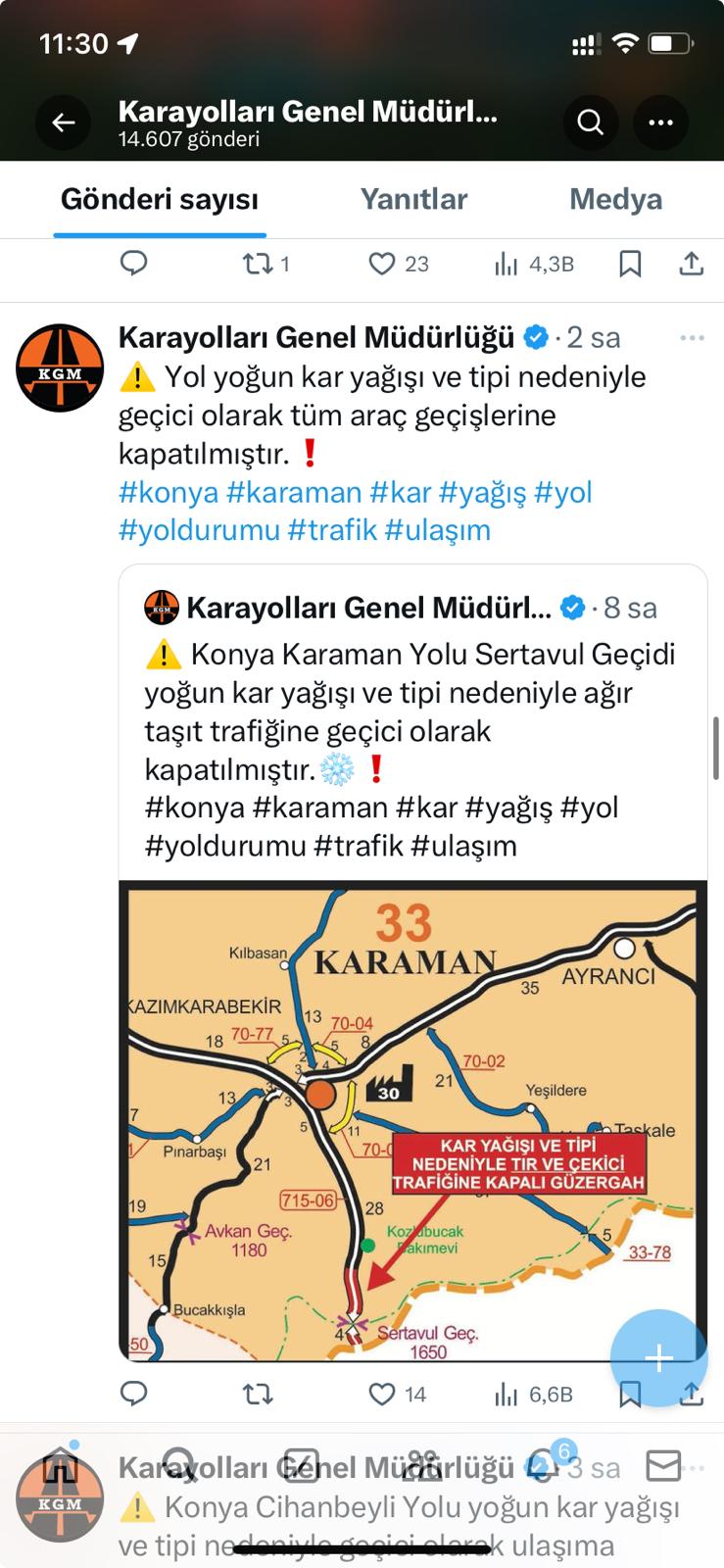Switch to the Medya tab
The image size is (724, 1568).
point(615,199)
